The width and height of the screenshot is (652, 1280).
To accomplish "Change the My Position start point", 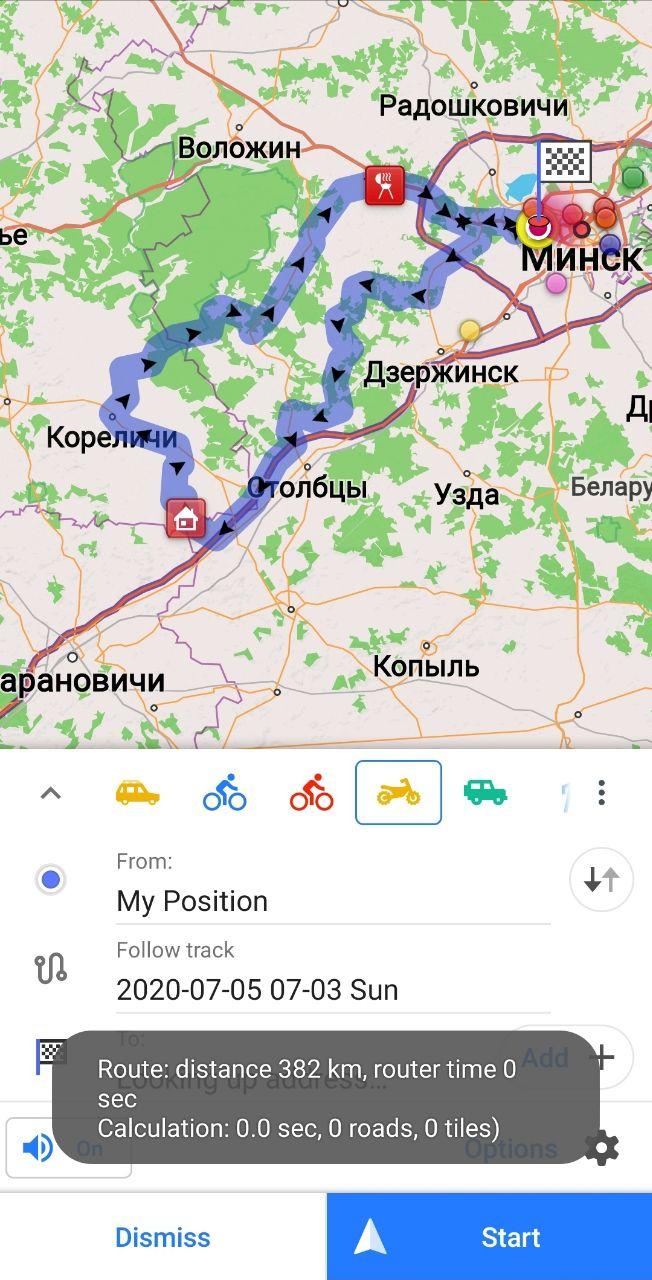I will [x=332, y=901].
